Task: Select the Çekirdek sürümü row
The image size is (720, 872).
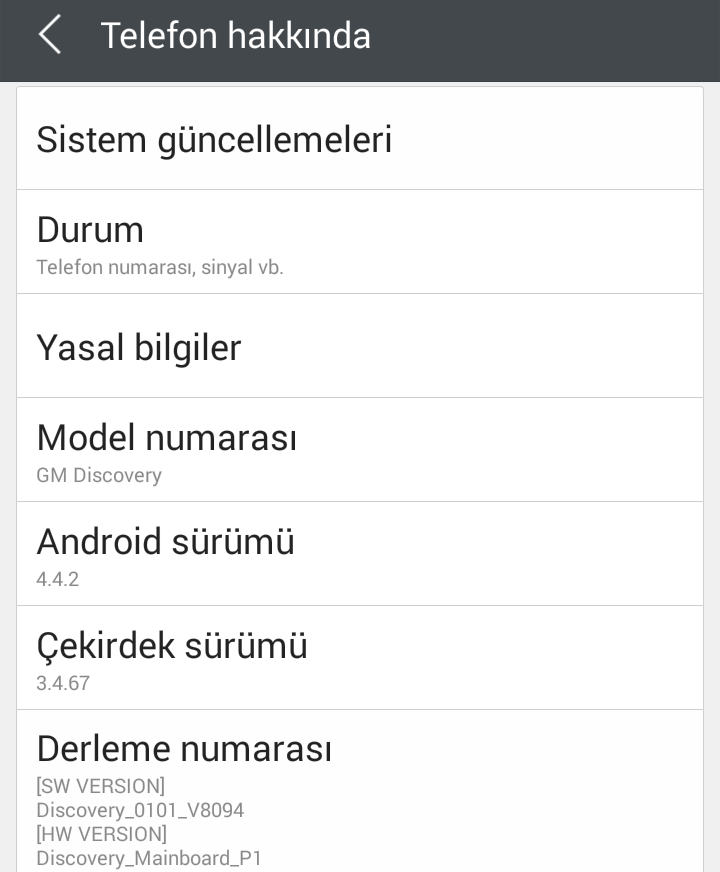Action: [x=360, y=659]
